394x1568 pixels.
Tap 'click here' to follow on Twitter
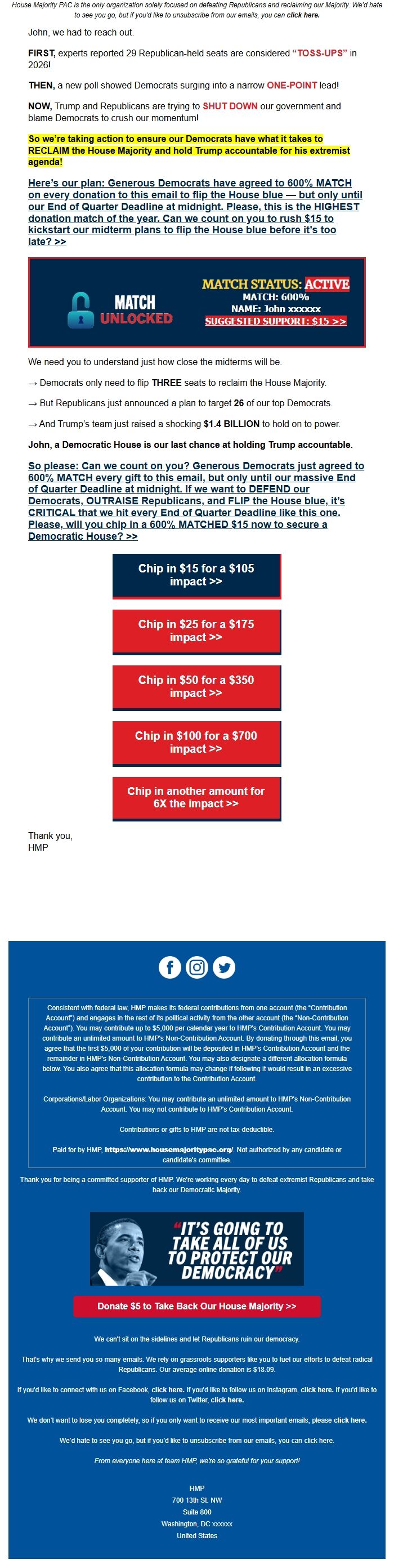click(227, 1400)
